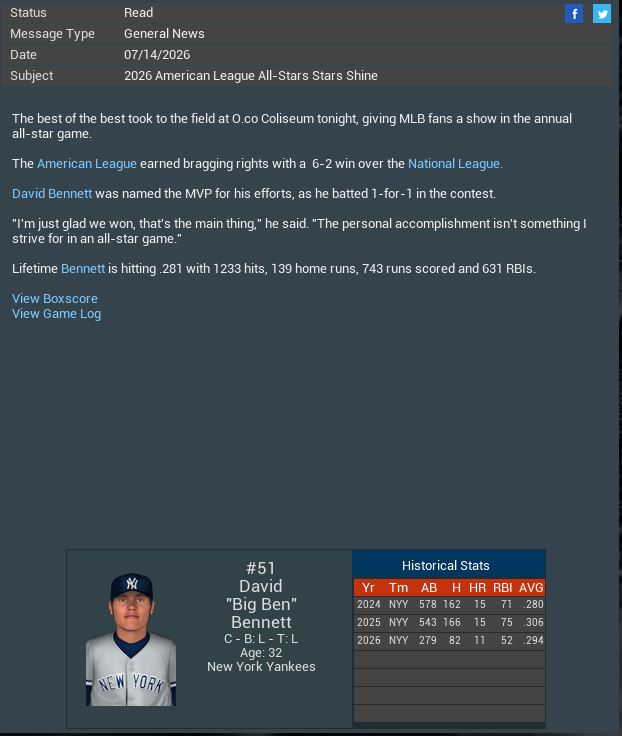Share this news on Facebook

pyautogui.click(x=574, y=13)
